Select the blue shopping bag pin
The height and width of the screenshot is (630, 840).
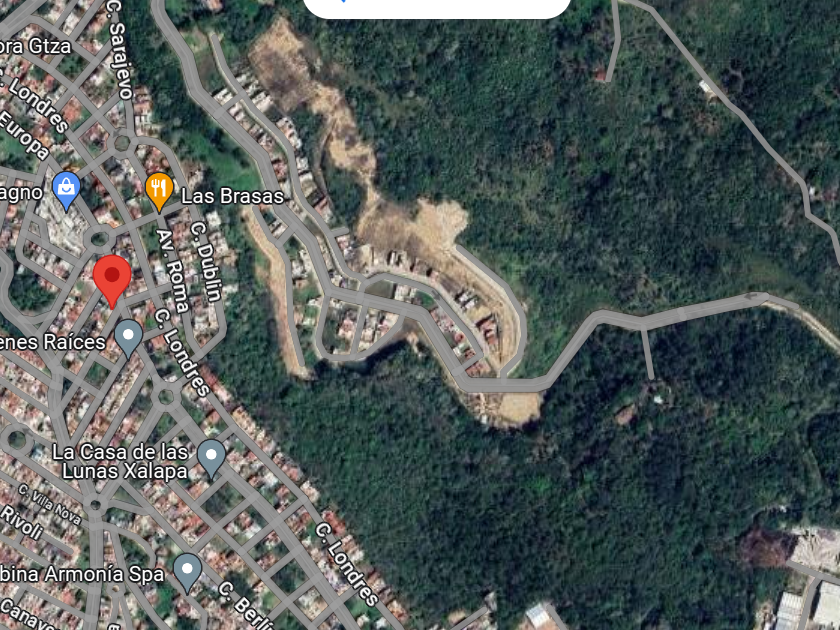click(x=66, y=190)
